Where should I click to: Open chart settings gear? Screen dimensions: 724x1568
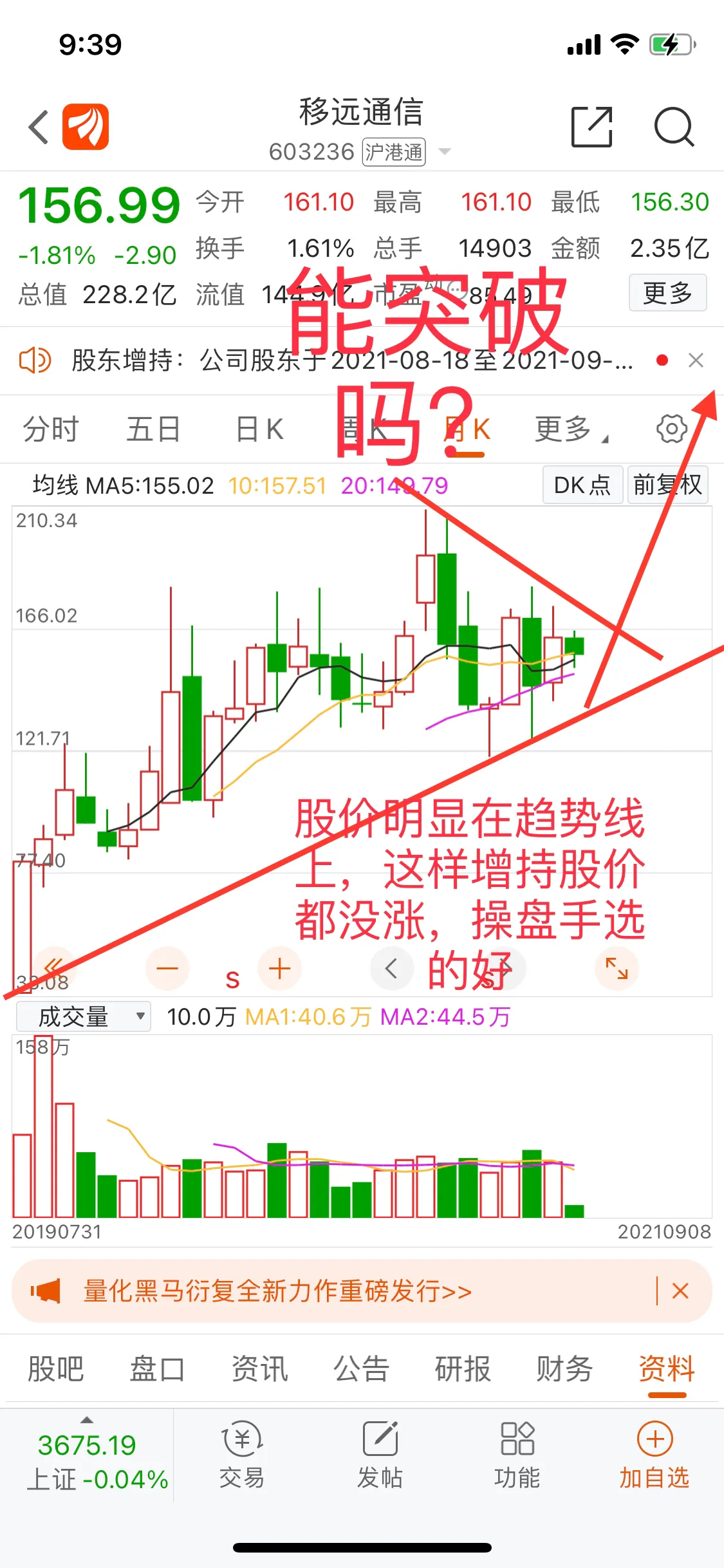[x=671, y=429]
